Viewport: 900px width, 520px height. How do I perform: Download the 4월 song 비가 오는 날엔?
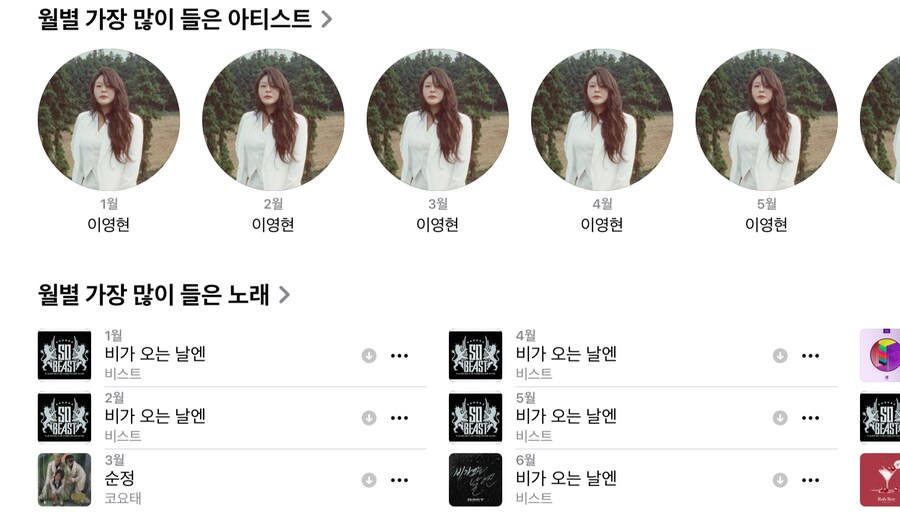tap(780, 356)
